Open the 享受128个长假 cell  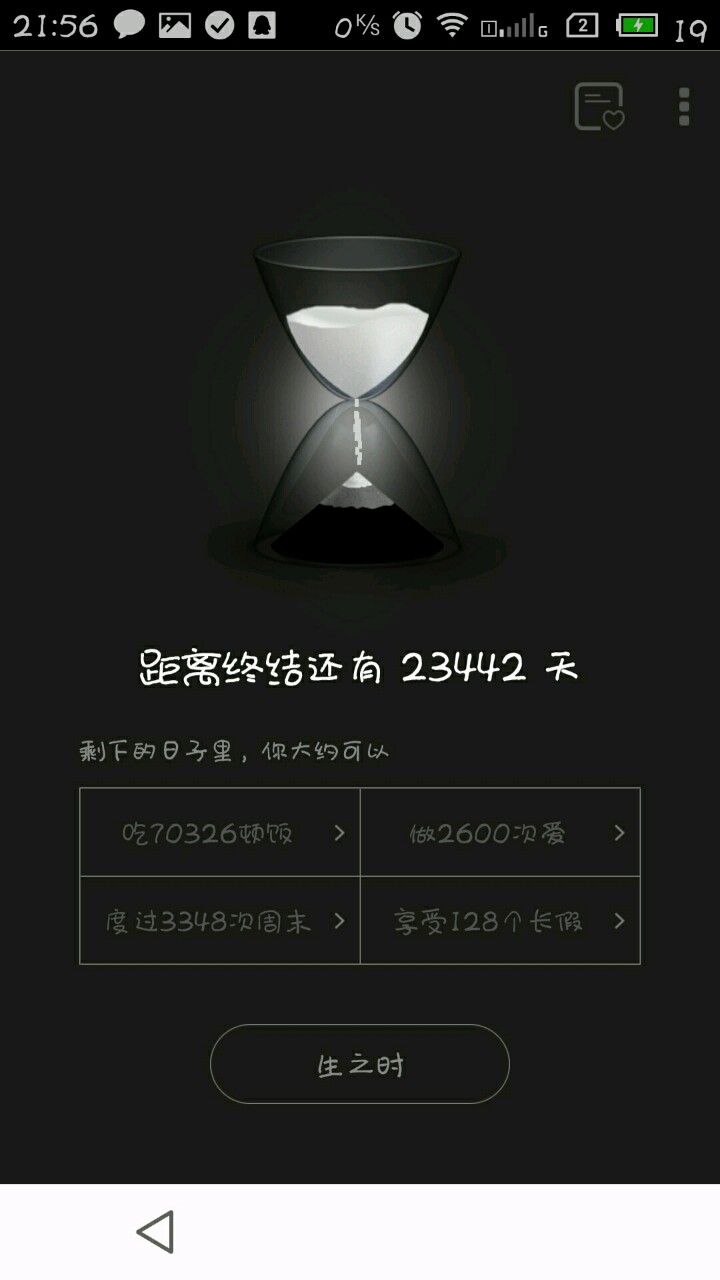click(x=500, y=921)
